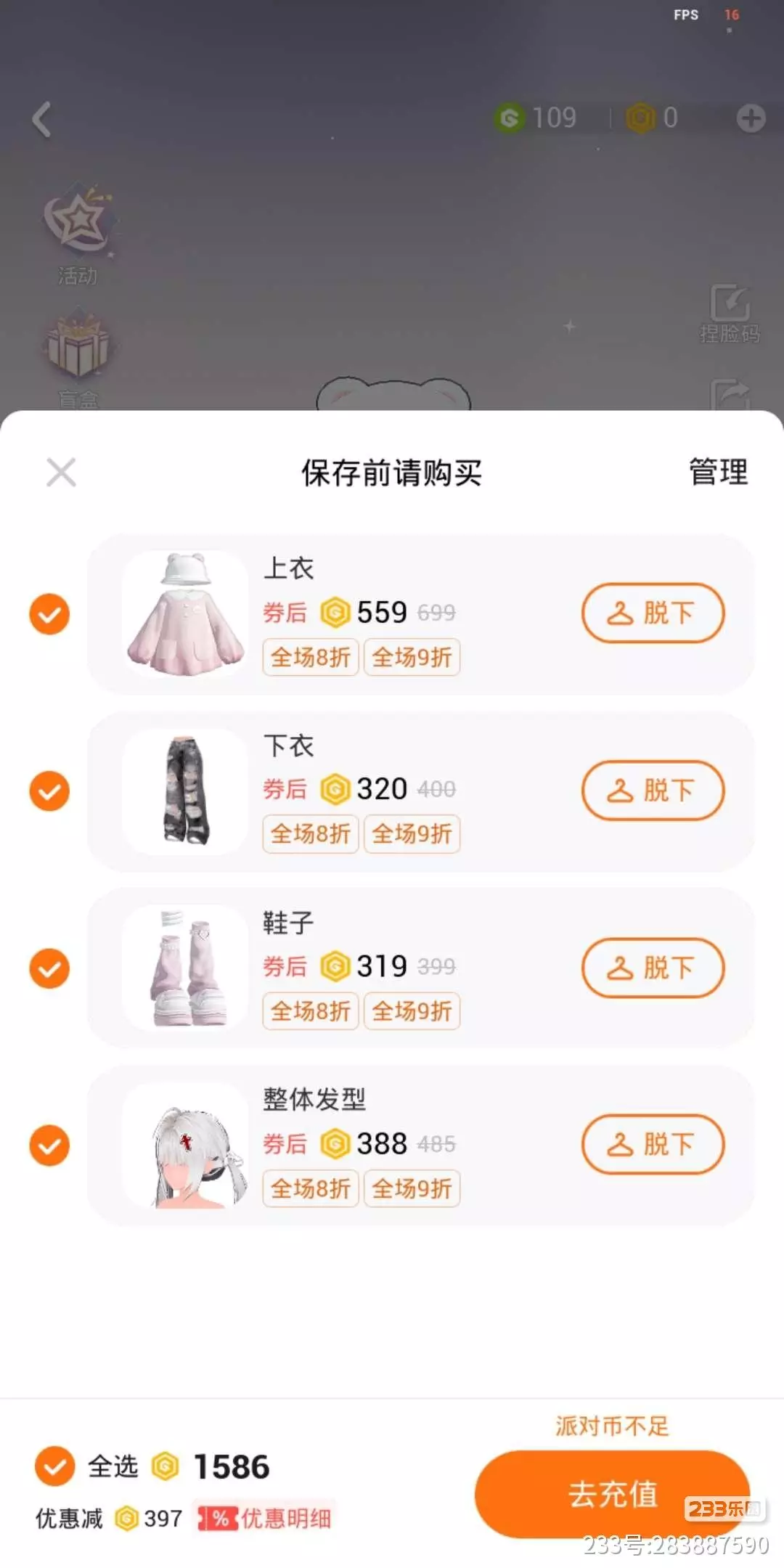This screenshot has height=1568, width=784.
Task: Uncheck the 下衣 item checkbox
Action: pyautogui.click(x=49, y=791)
